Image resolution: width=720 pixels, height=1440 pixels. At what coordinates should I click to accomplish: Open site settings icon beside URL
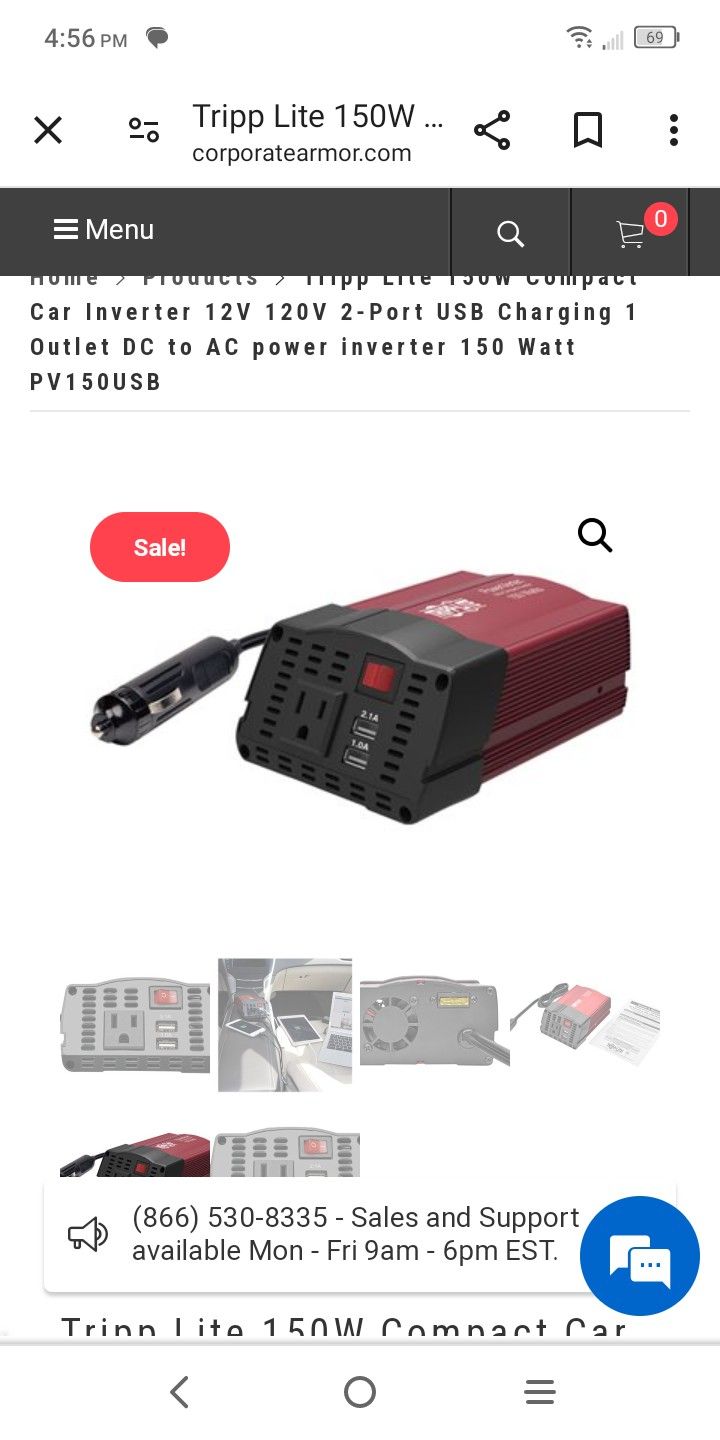pyautogui.click(x=144, y=130)
